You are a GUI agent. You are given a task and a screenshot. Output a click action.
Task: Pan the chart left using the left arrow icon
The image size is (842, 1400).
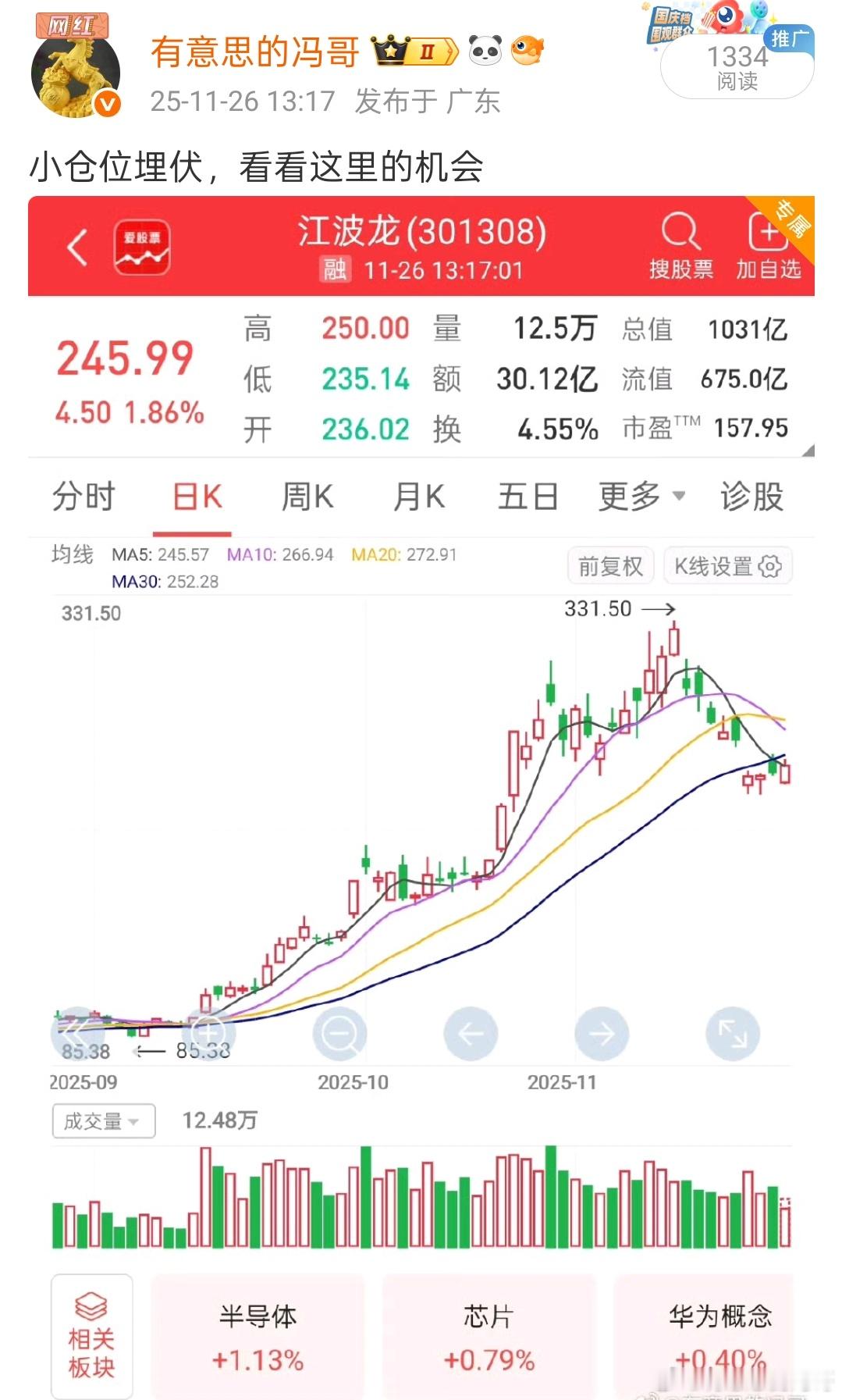pyautogui.click(x=471, y=1032)
